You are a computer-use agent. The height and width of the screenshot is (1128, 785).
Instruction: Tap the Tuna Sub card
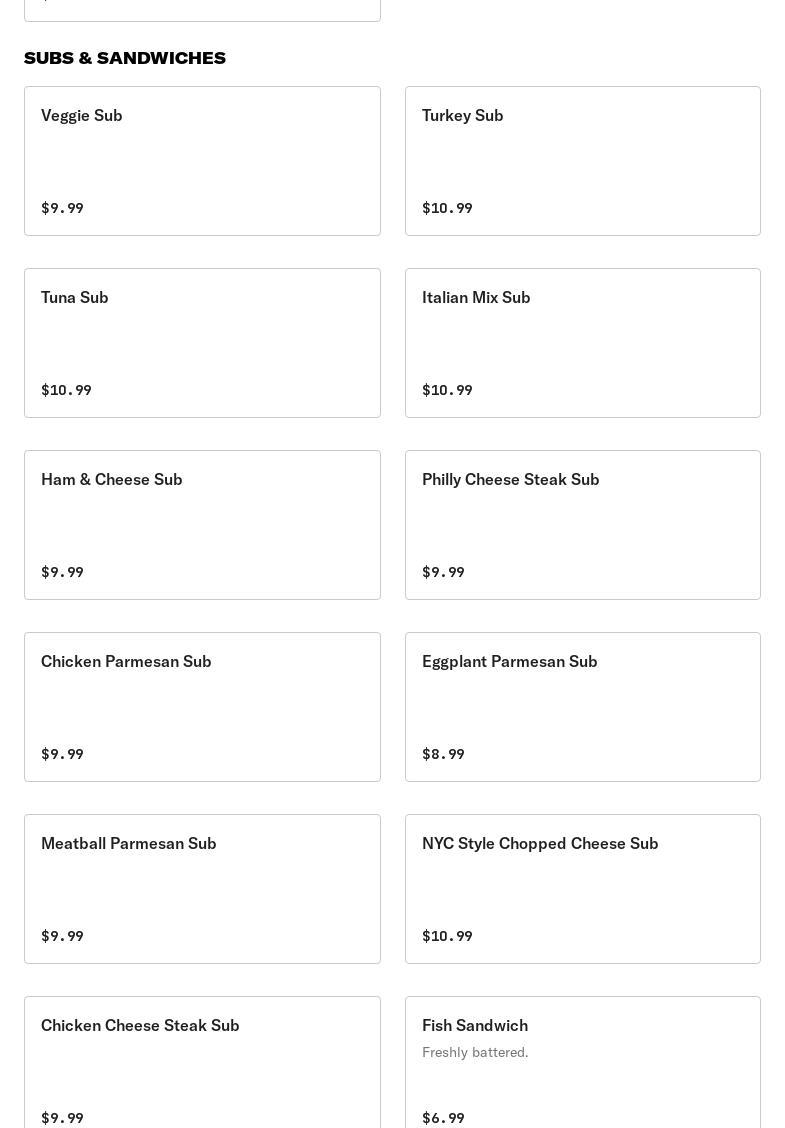tap(202, 343)
